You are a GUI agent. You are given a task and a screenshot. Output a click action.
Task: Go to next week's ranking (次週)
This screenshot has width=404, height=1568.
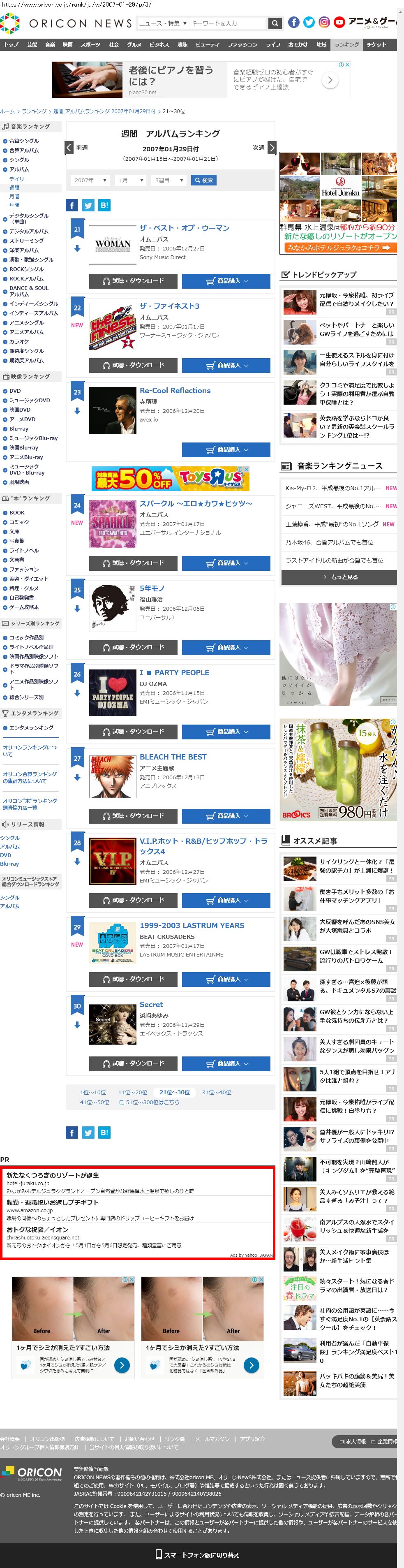coord(271,148)
